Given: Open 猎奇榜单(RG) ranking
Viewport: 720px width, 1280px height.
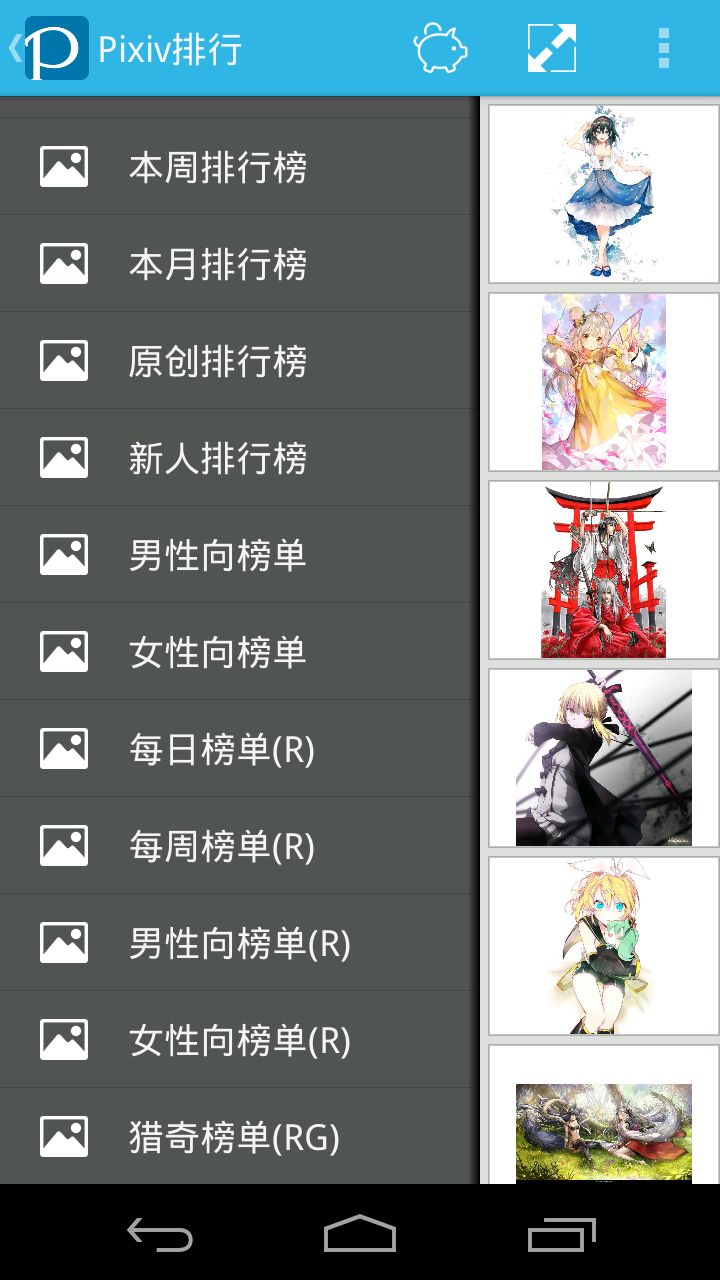Looking at the screenshot, I should tap(234, 1137).
